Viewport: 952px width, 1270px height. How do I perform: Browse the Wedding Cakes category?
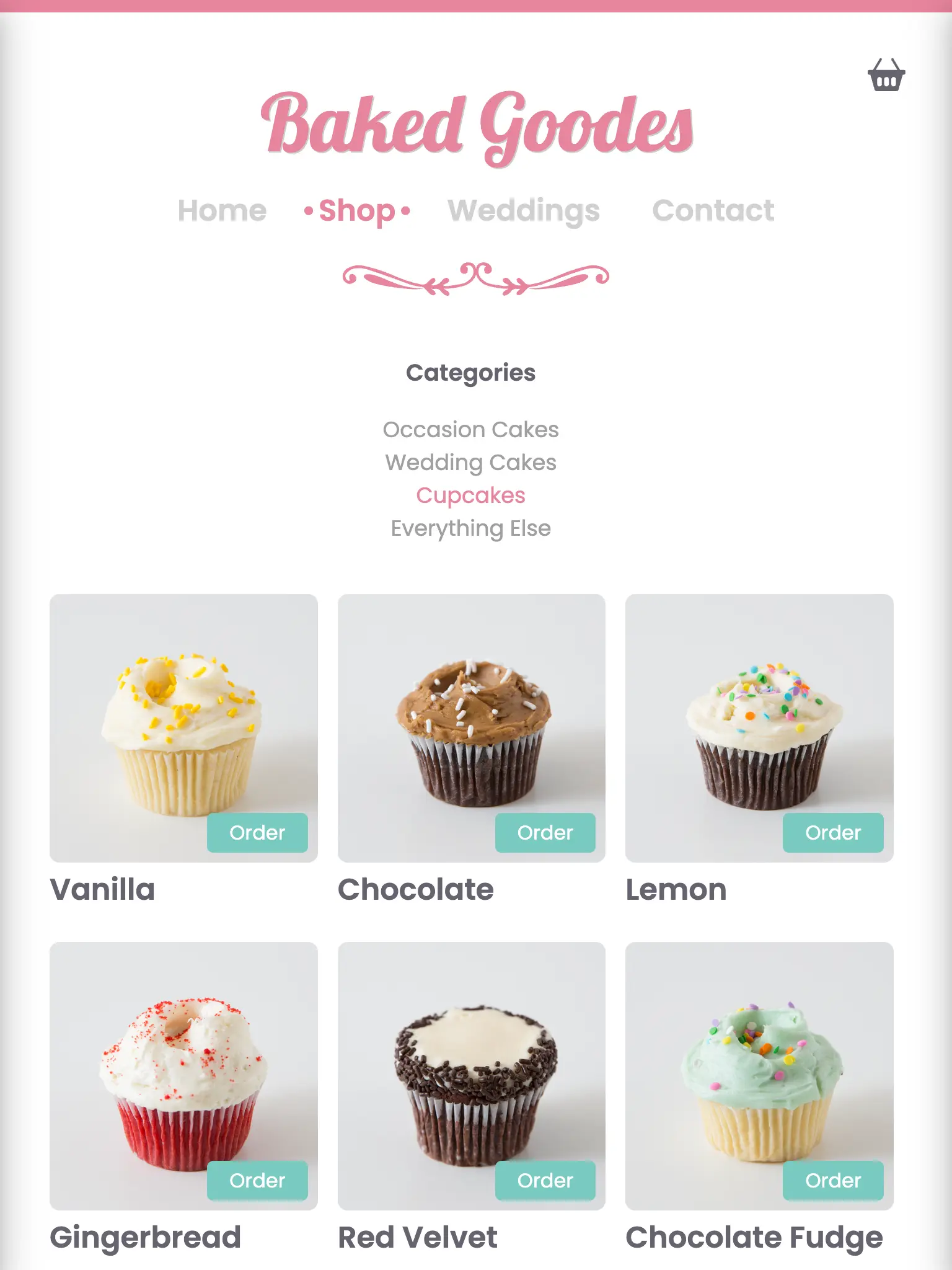coord(470,462)
